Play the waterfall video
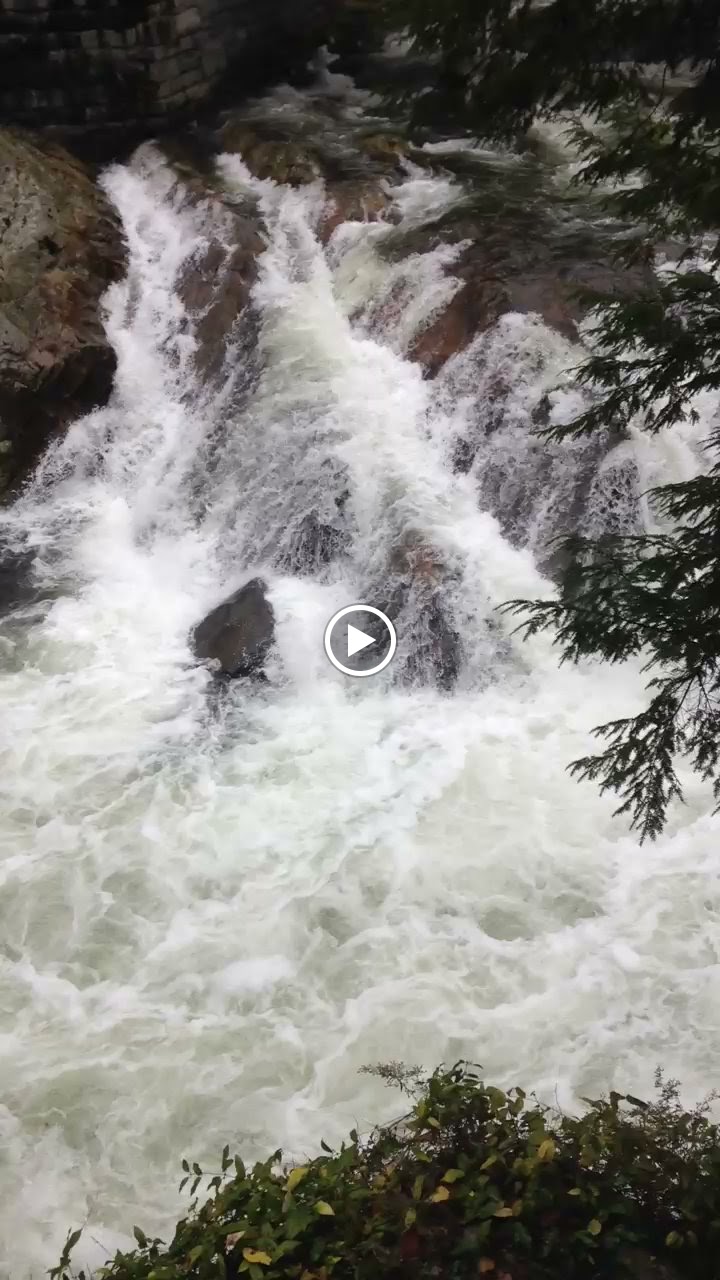Screen dimensions: 720x1280 tap(360, 640)
